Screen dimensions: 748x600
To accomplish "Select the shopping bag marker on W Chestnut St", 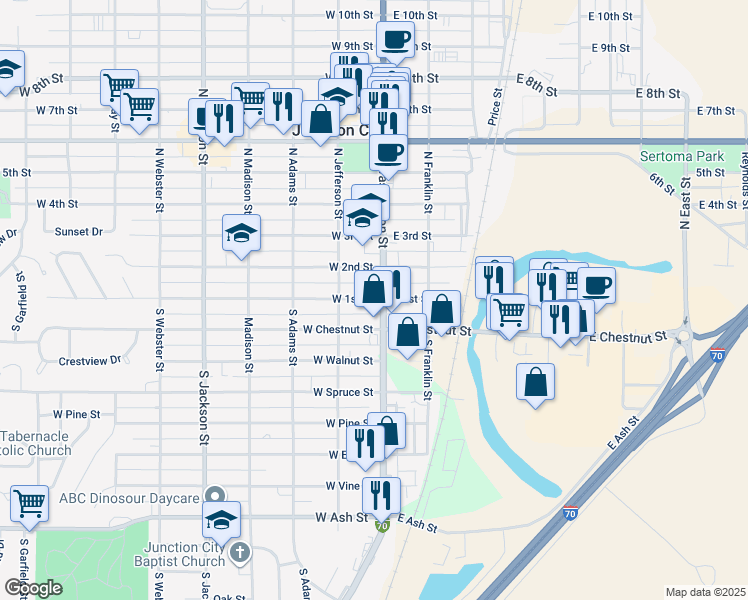I will 407,333.
